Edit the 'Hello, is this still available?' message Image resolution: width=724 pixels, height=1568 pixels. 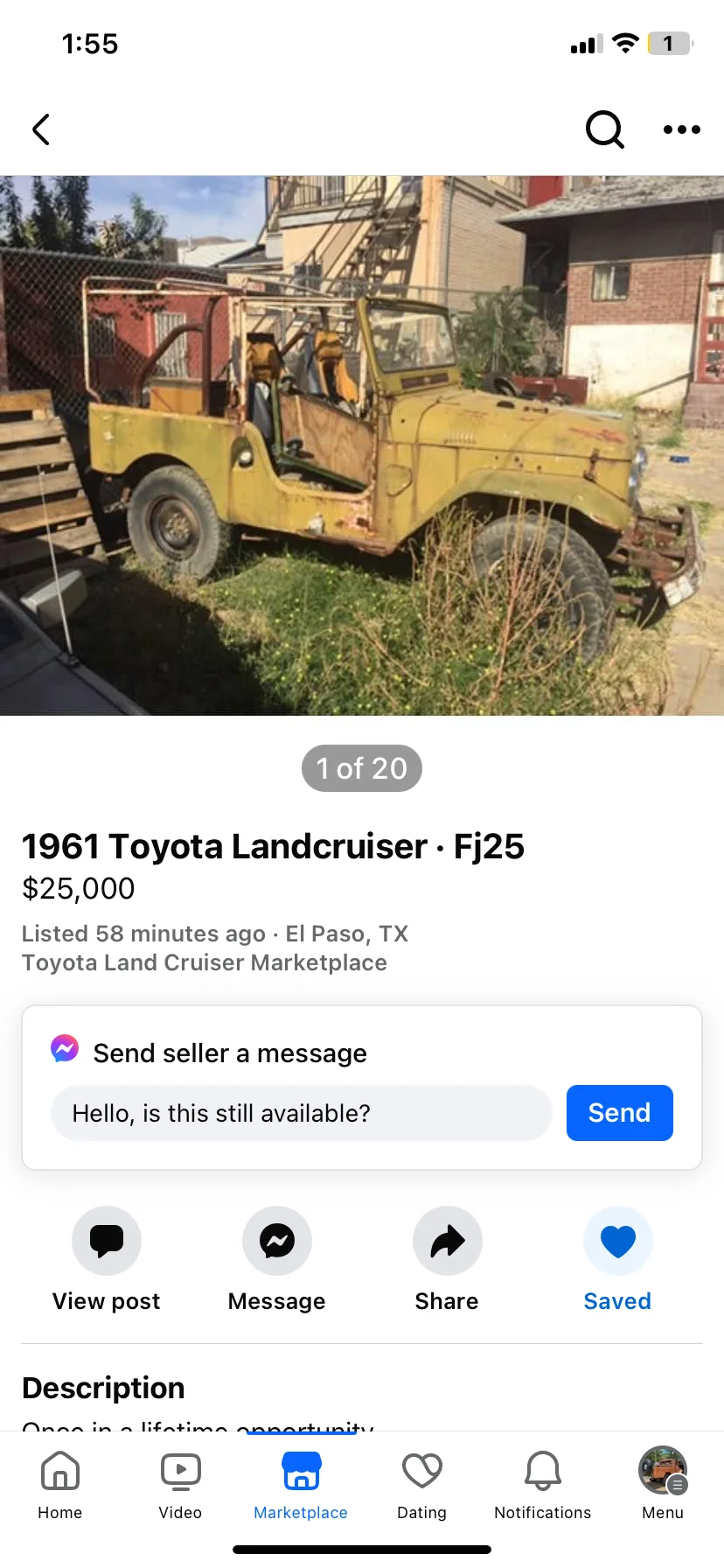point(301,1113)
